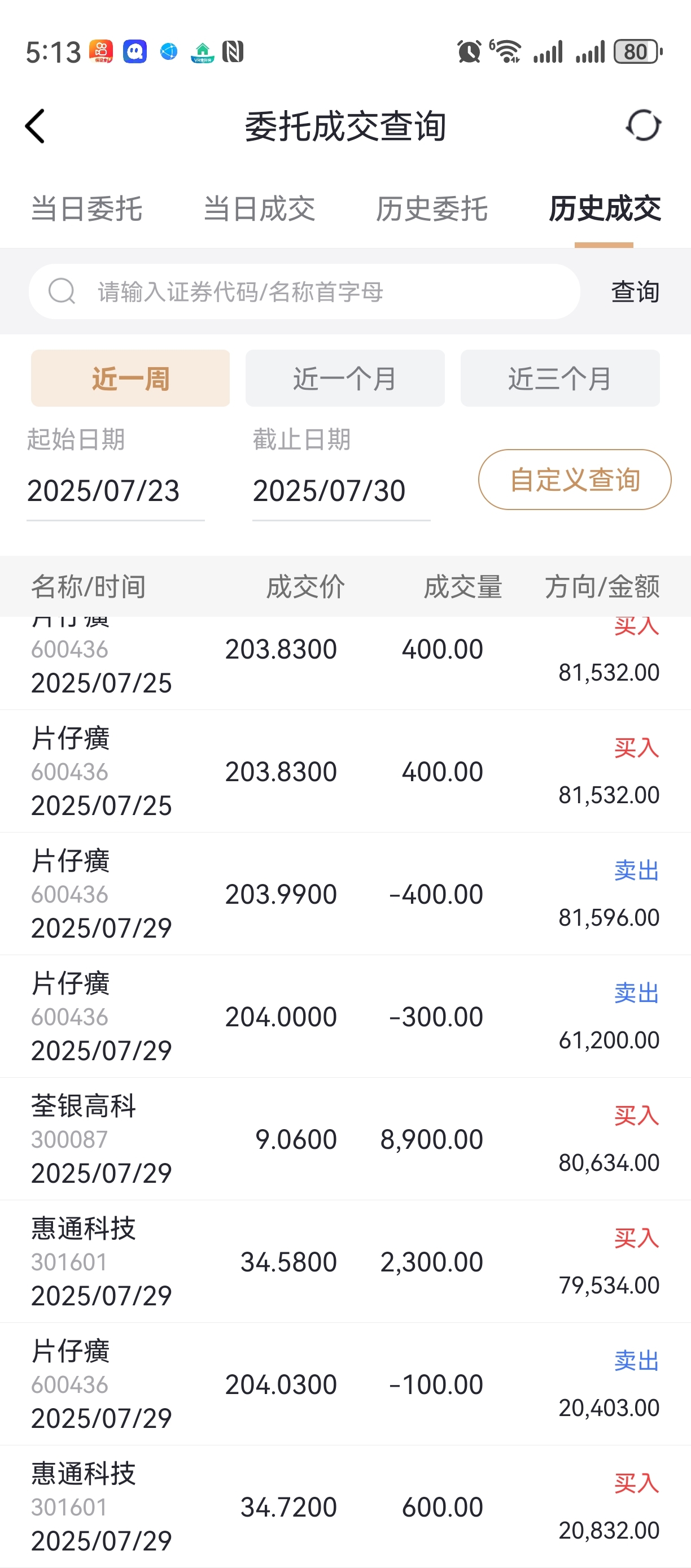The height and width of the screenshot is (1568, 691).
Task: Open 惠通科技 record priced 34.7200
Action: click(x=345, y=1506)
